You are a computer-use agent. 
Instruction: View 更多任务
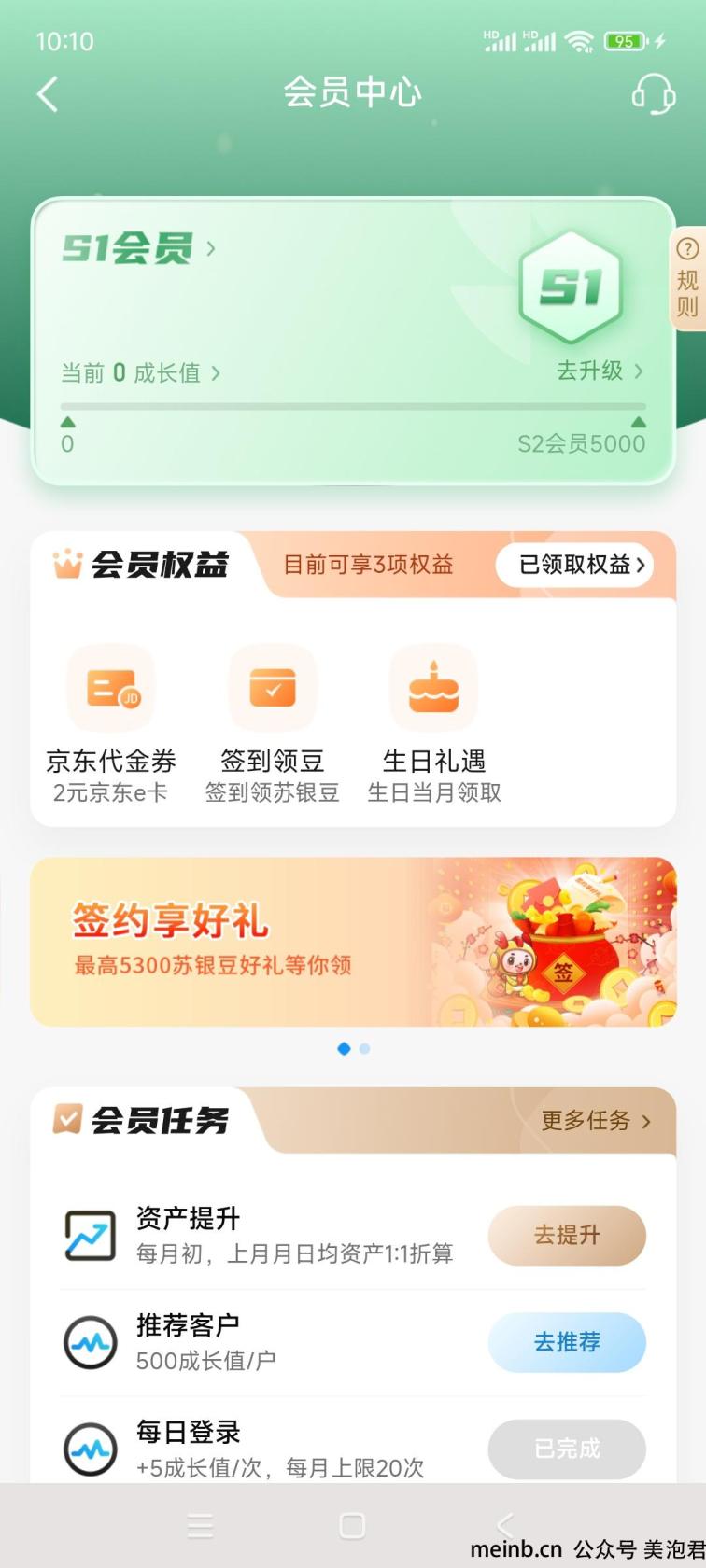pyautogui.click(x=595, y=1120)
